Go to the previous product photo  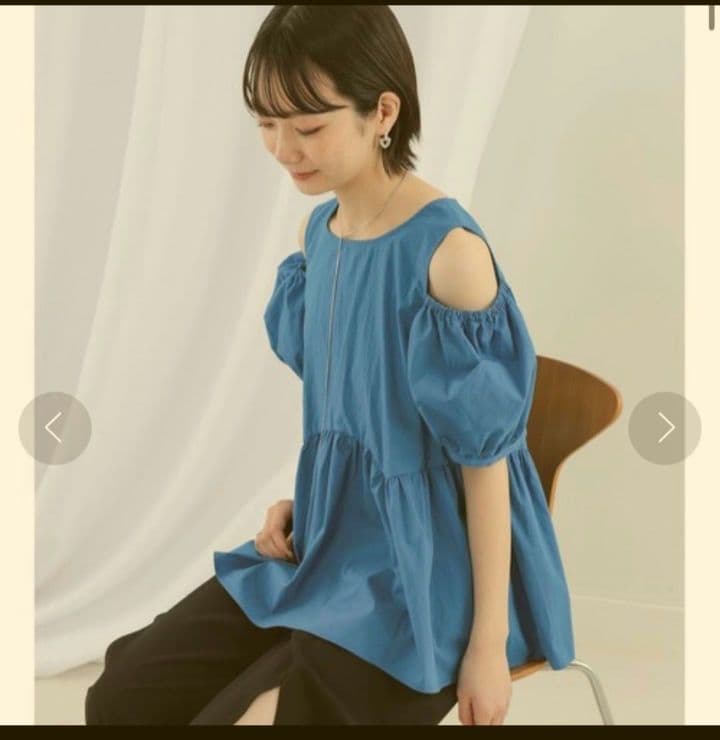[x=55, y=428]
